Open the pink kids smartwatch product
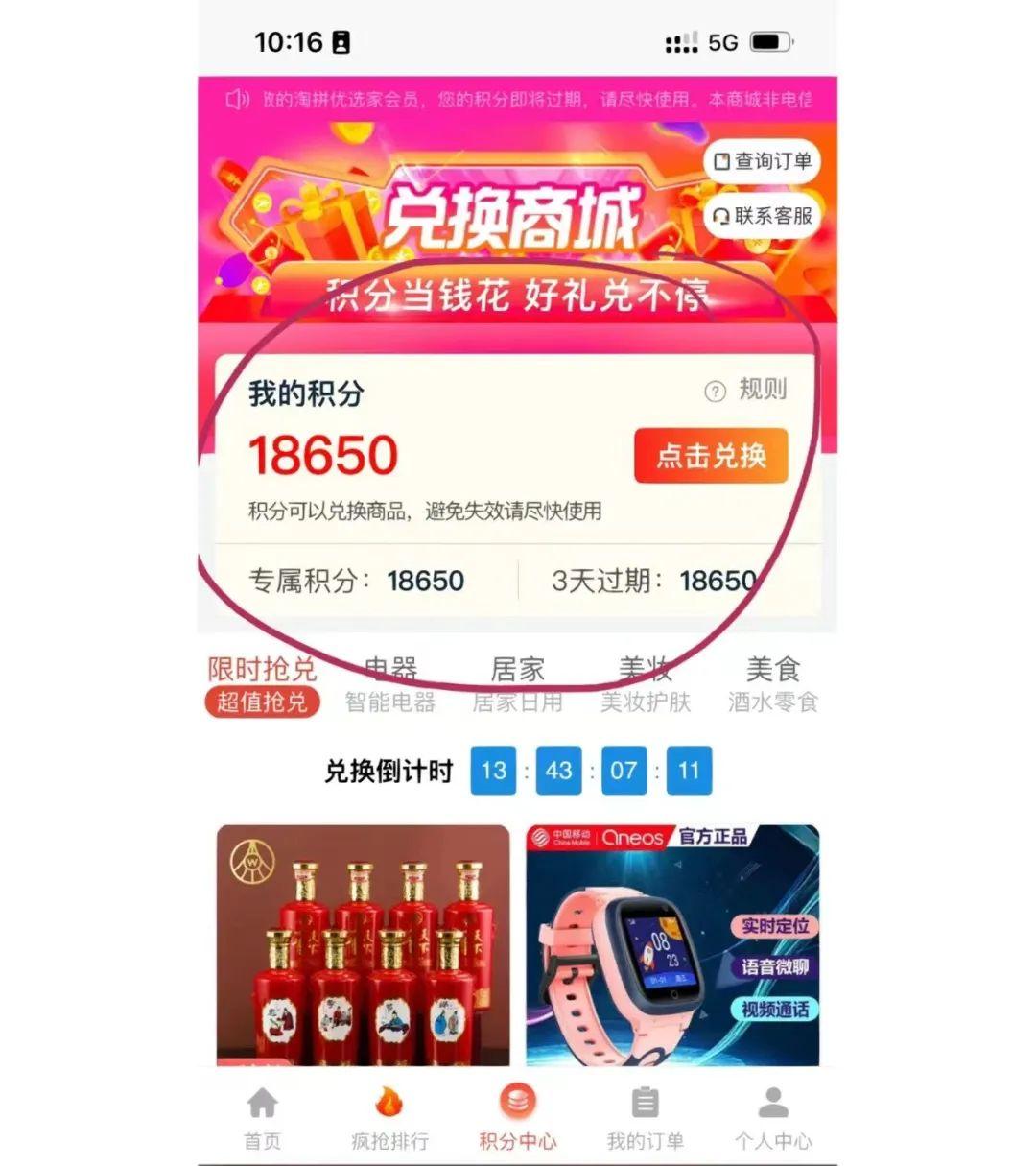The image size is (1036, 1166). 672,945
